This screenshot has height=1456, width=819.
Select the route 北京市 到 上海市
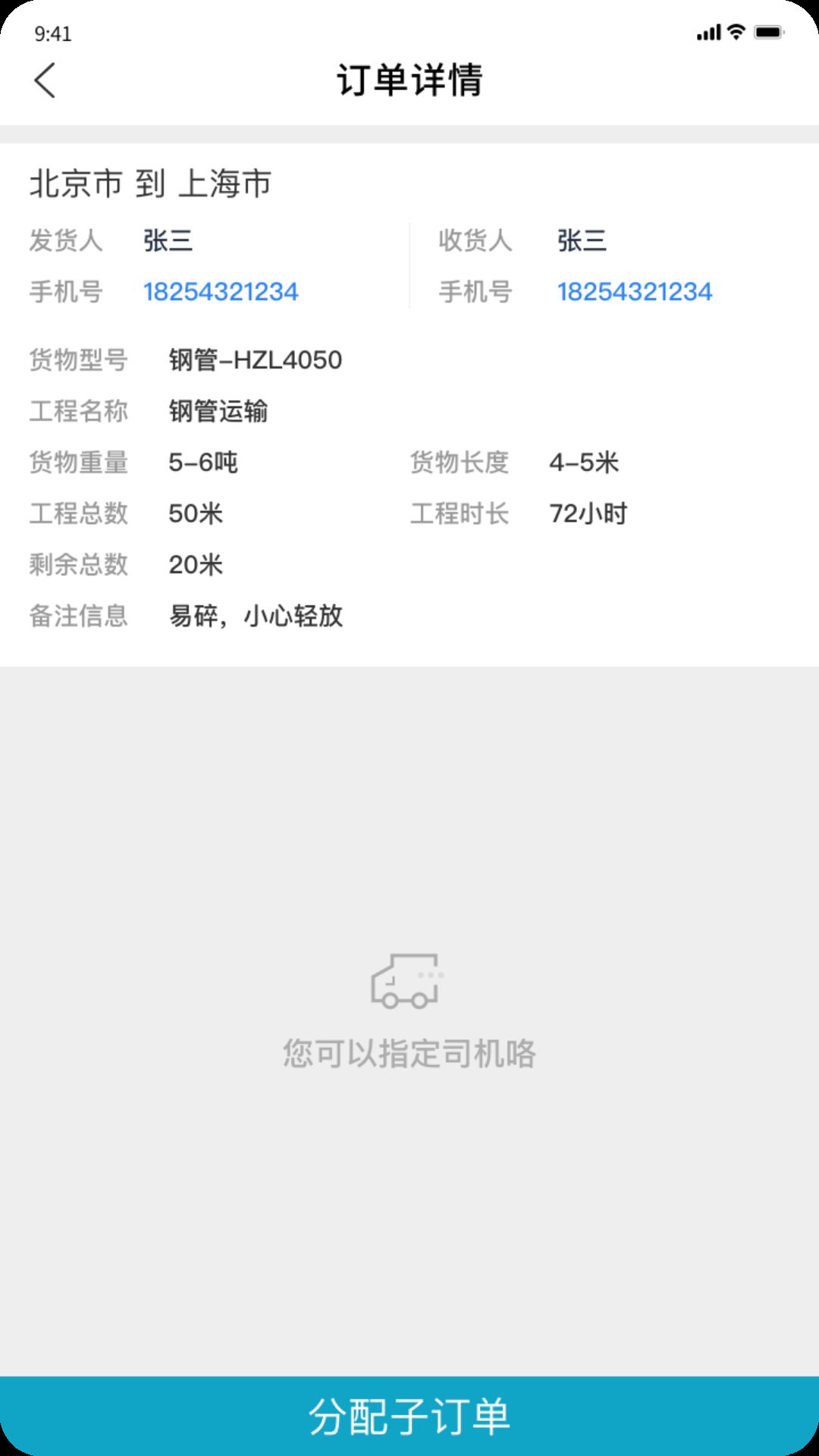pyautogui.click(x=150, y=182)
